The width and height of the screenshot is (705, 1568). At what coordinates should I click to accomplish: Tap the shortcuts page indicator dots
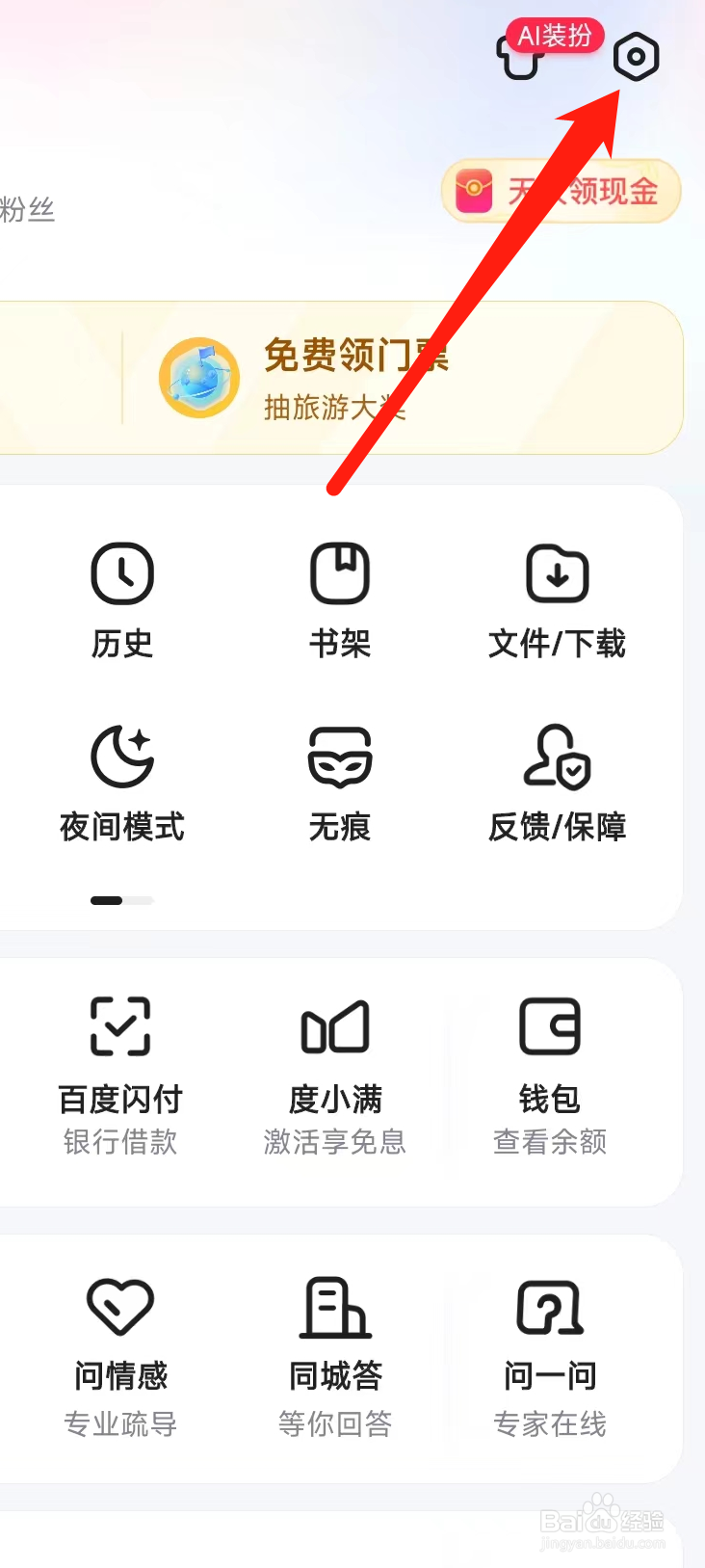tap(121, 900)
